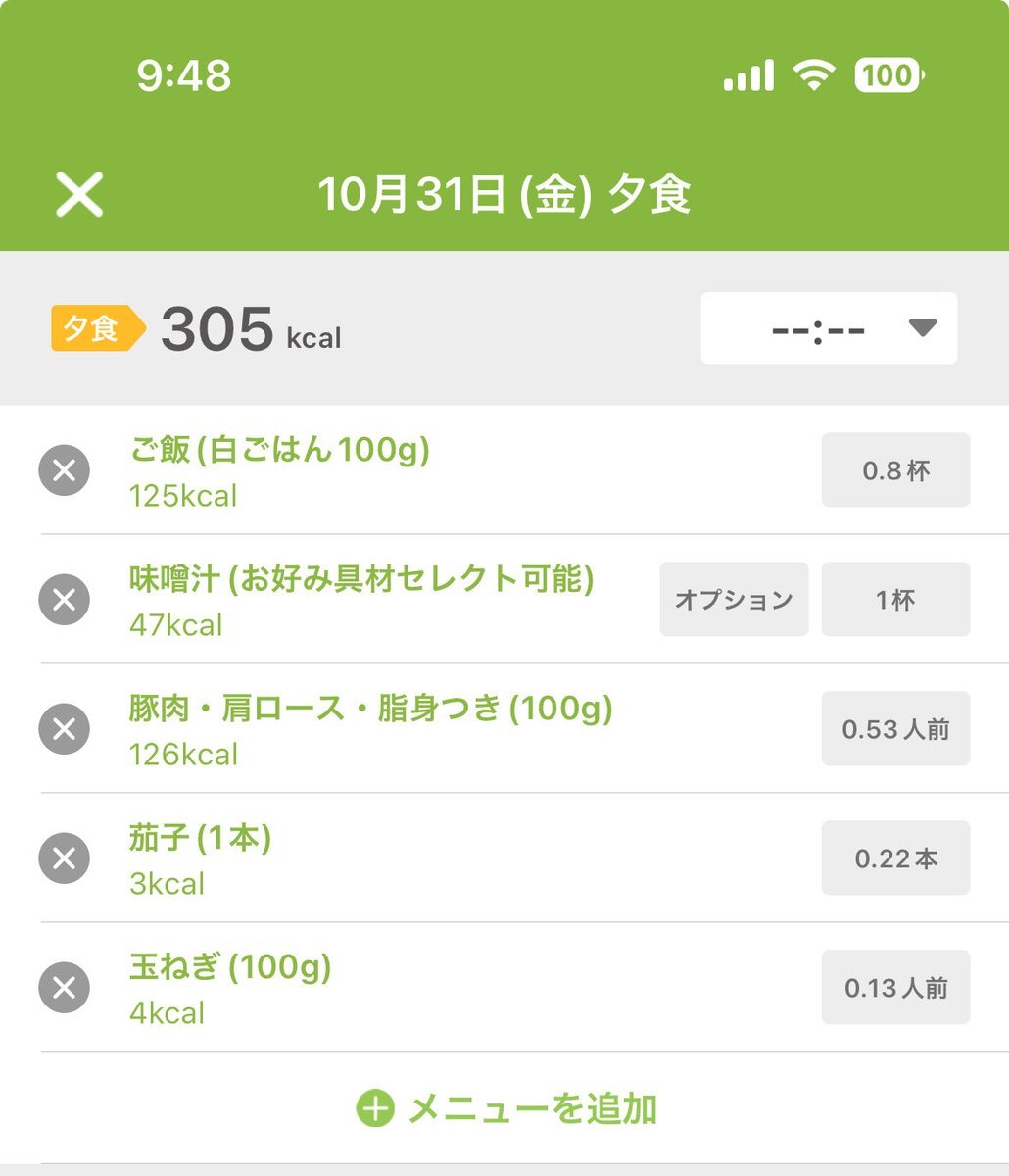The width and height of the screenshot is (1009, 1176).
Task: Open the 玉ねぎ (100g) food item
Action: click(x=230, y=968)
